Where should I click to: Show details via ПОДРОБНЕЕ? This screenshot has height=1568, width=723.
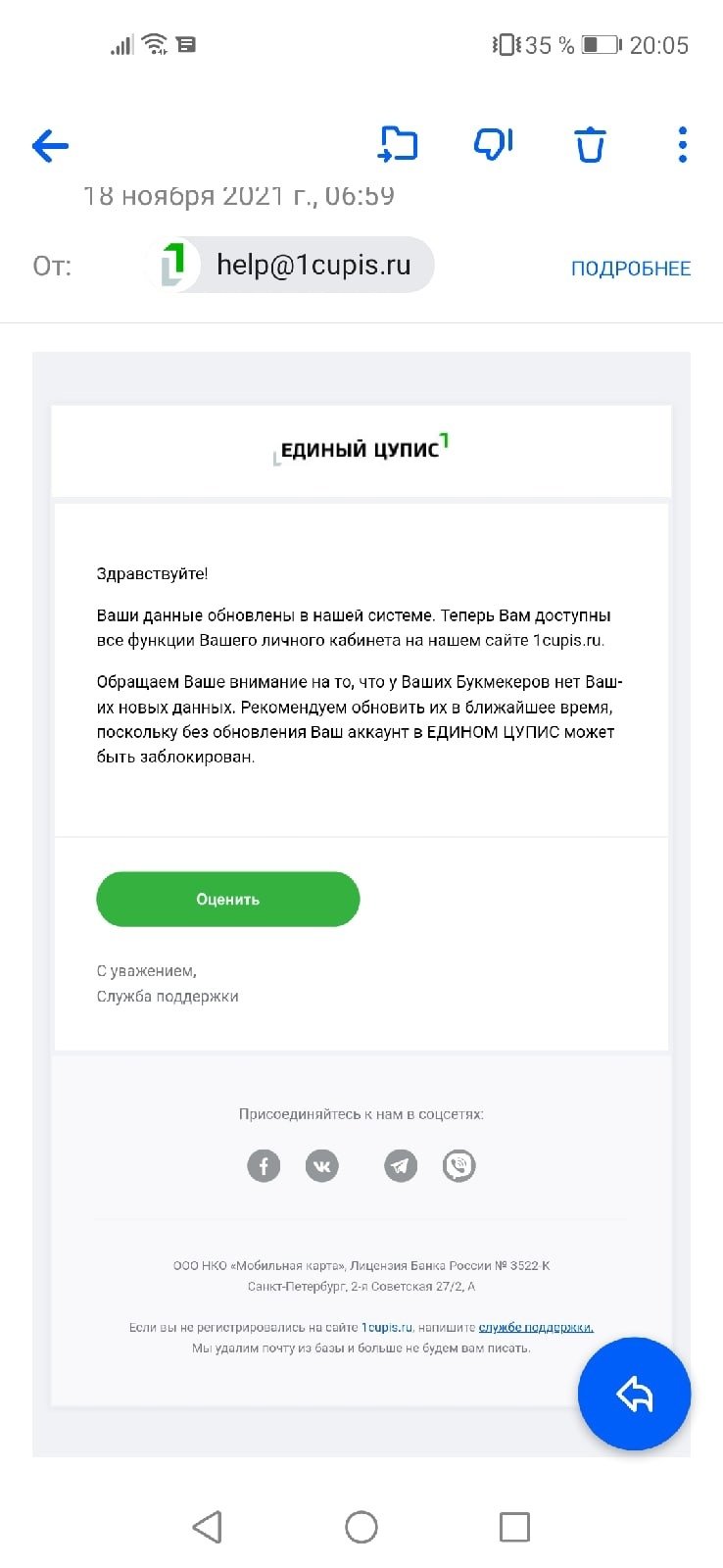(630, 269)
